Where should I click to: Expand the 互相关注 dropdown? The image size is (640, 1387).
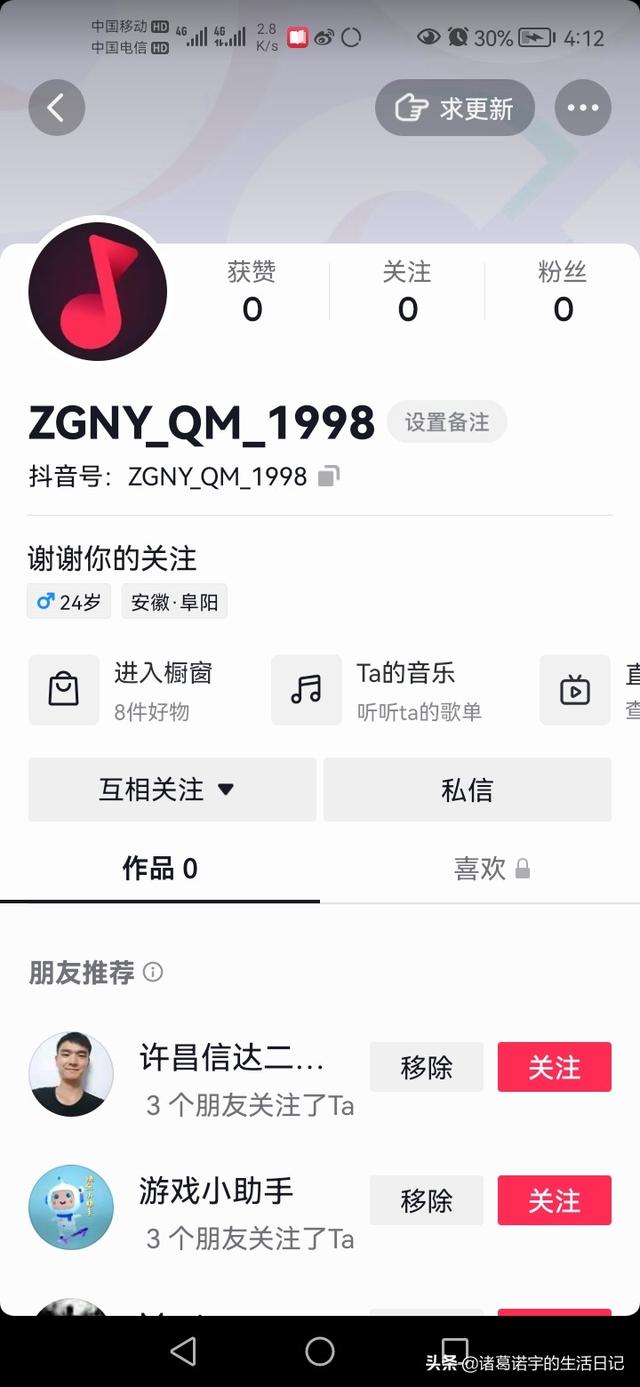[172, 789]
